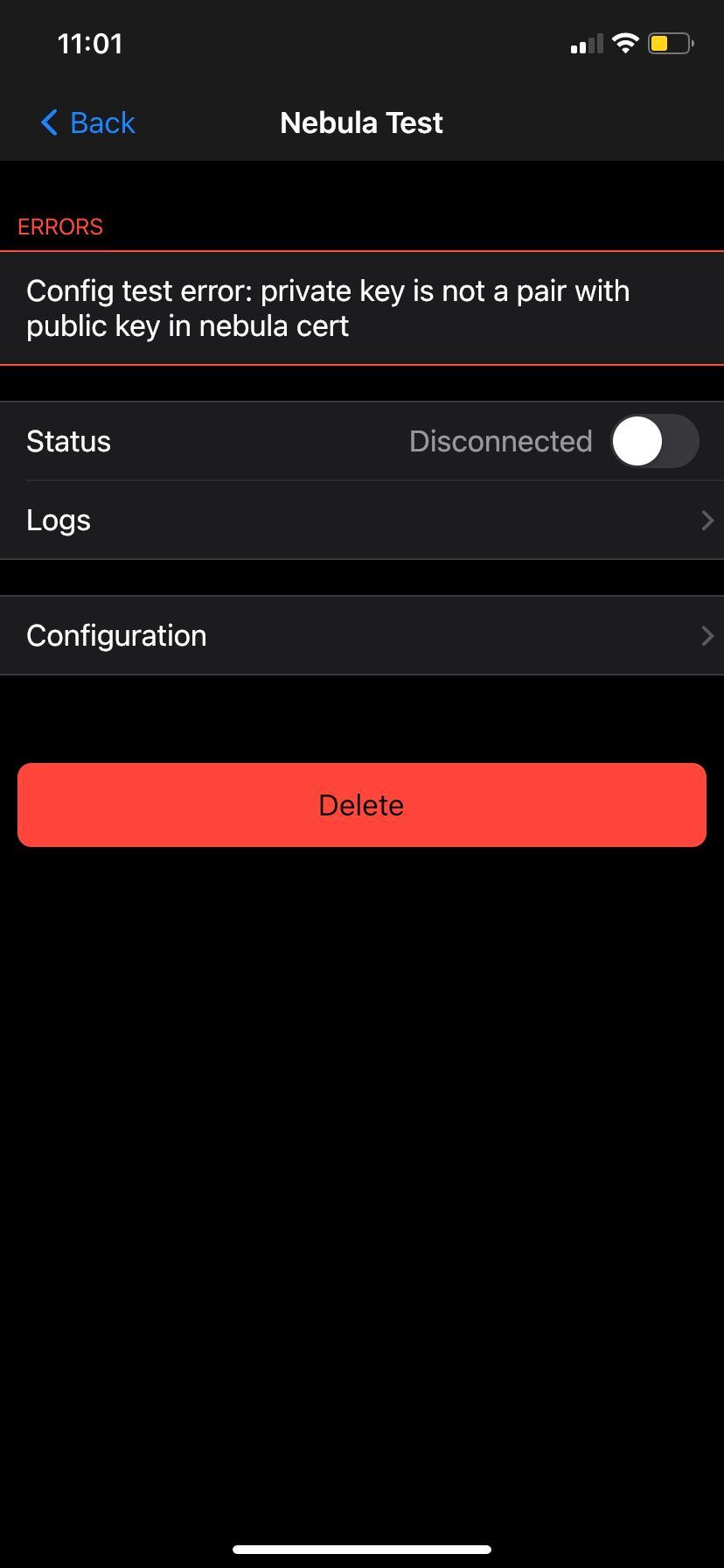Tap the Status row label
The width and height of the screenshot is (724, 1568).
[x=68, y=441]
